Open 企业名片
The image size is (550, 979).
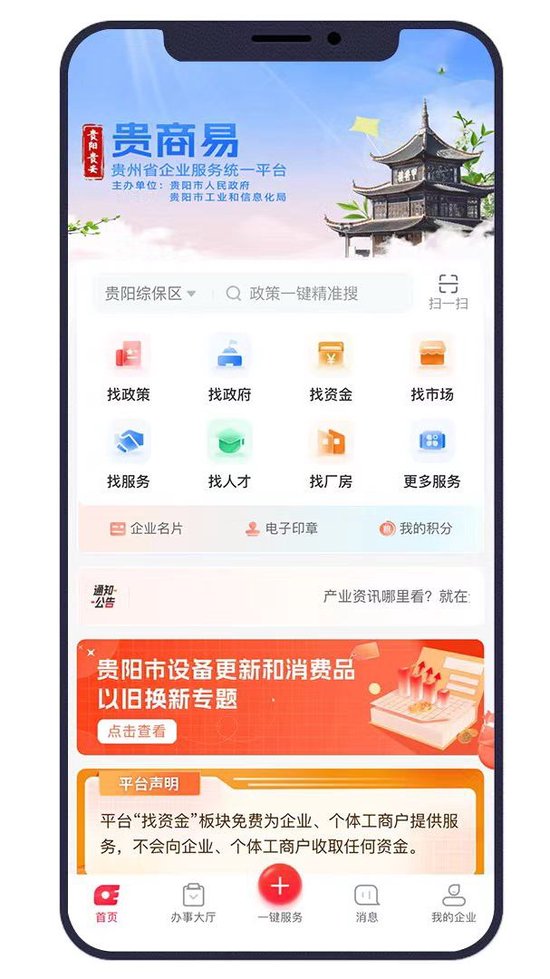pyautogui.click(x=146, y=528)
